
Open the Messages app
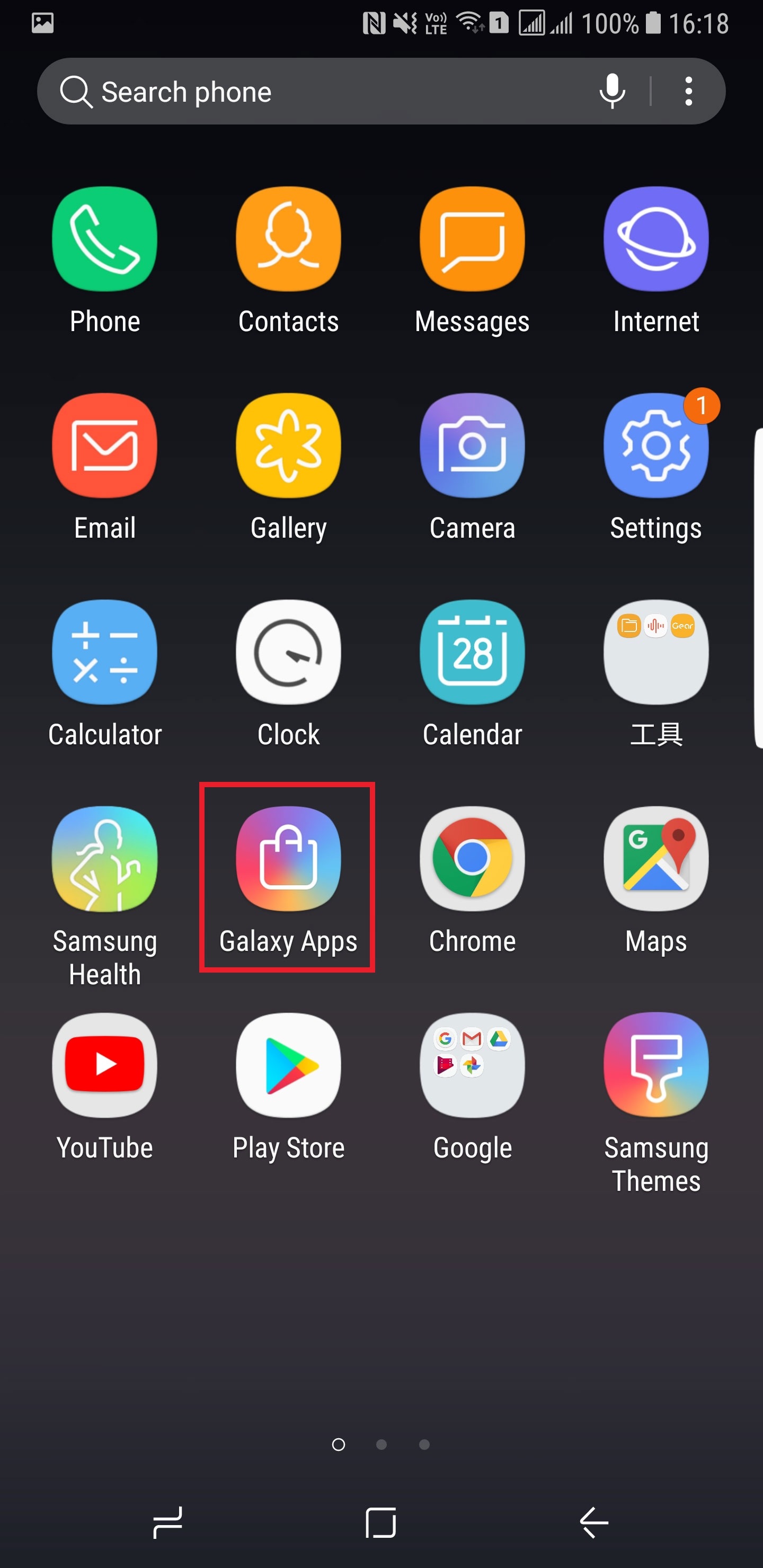[472, 239]
